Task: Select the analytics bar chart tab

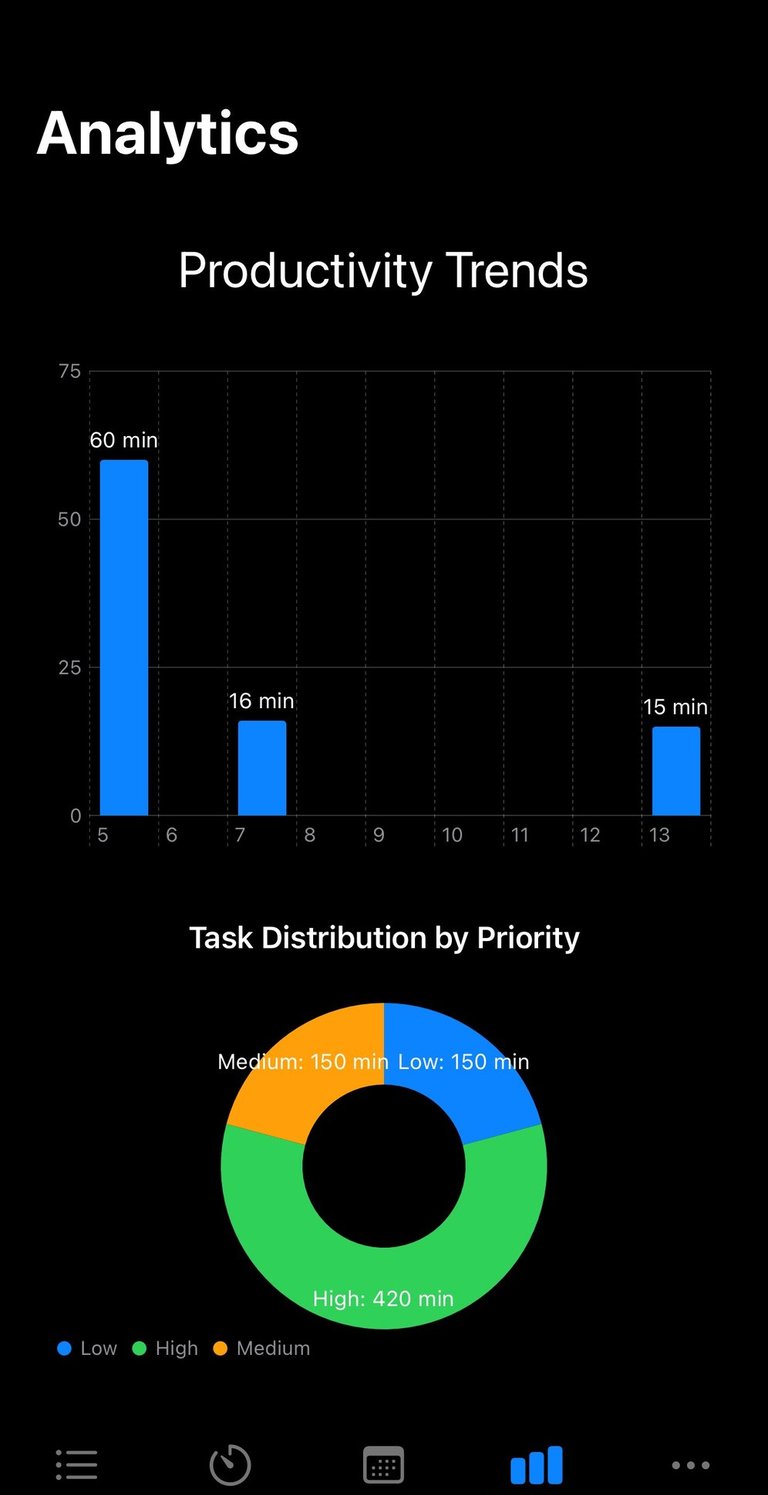Action: [x=537, y=1465]
